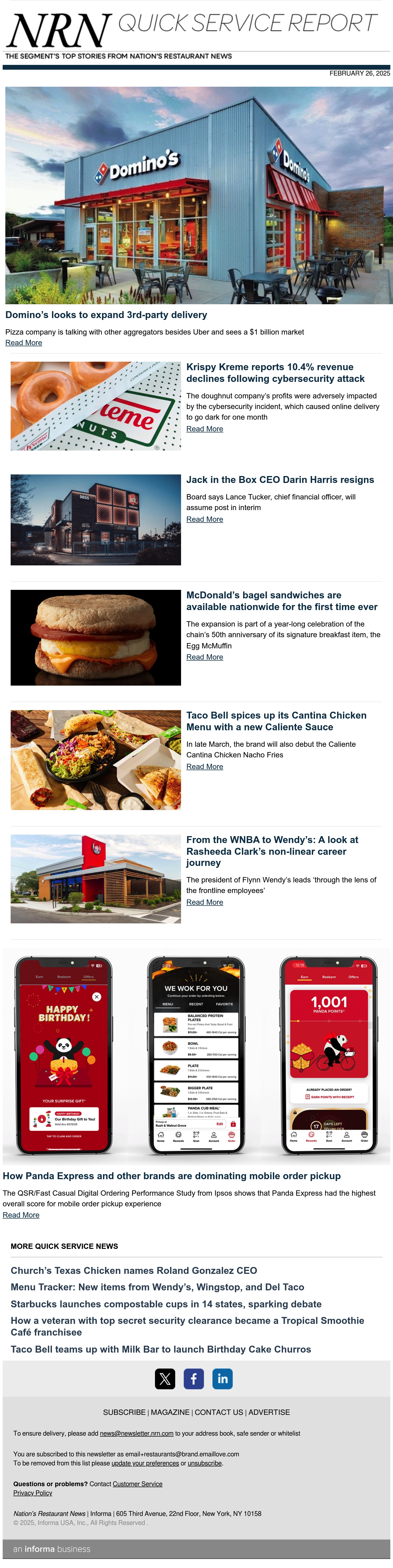The height and width of the screenshot is (1568, 393).
Task: Tap Read More under Taco Bell Cantina story
Action: [x=205, y=766]
